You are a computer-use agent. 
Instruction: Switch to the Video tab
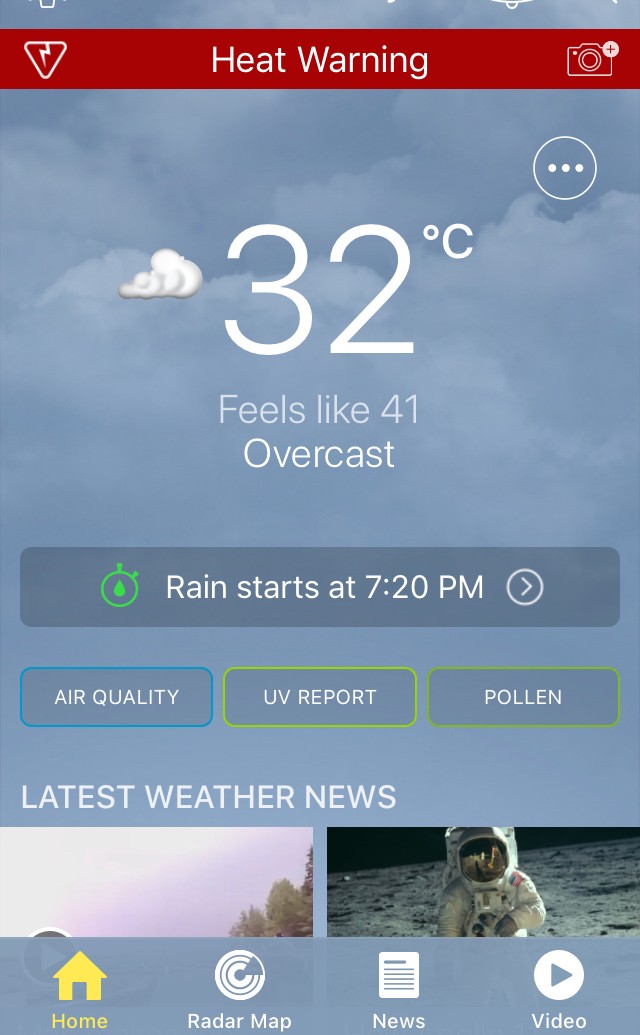pos(558,989)
